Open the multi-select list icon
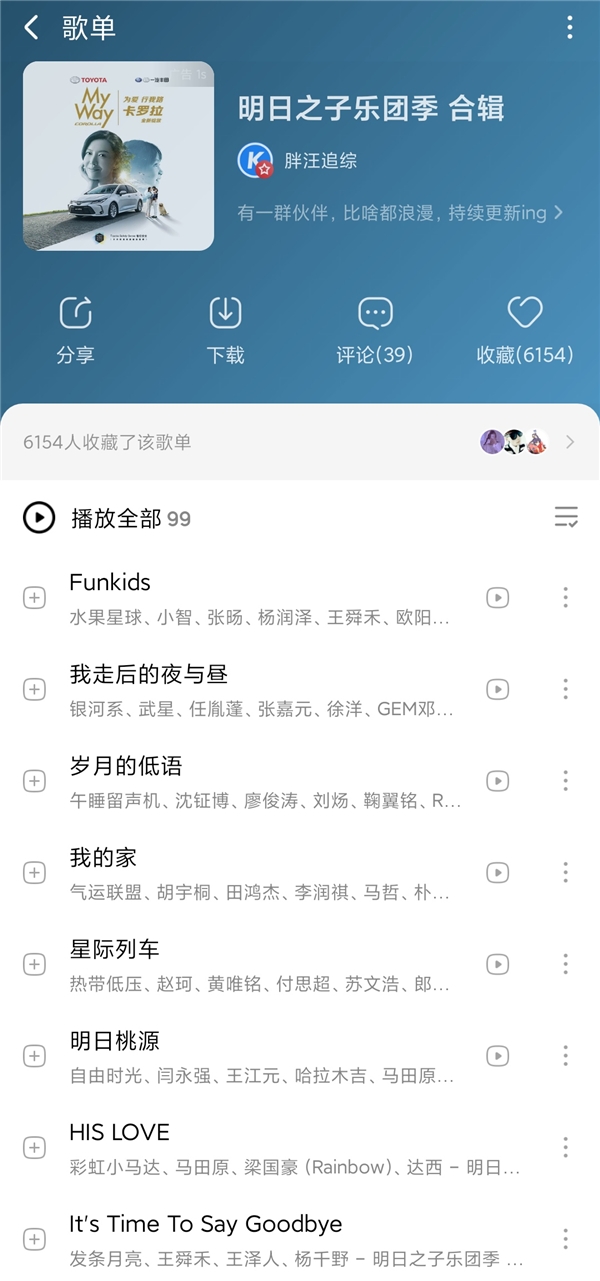Viewport: 600px width, 1281px height. tap(566, 517)
